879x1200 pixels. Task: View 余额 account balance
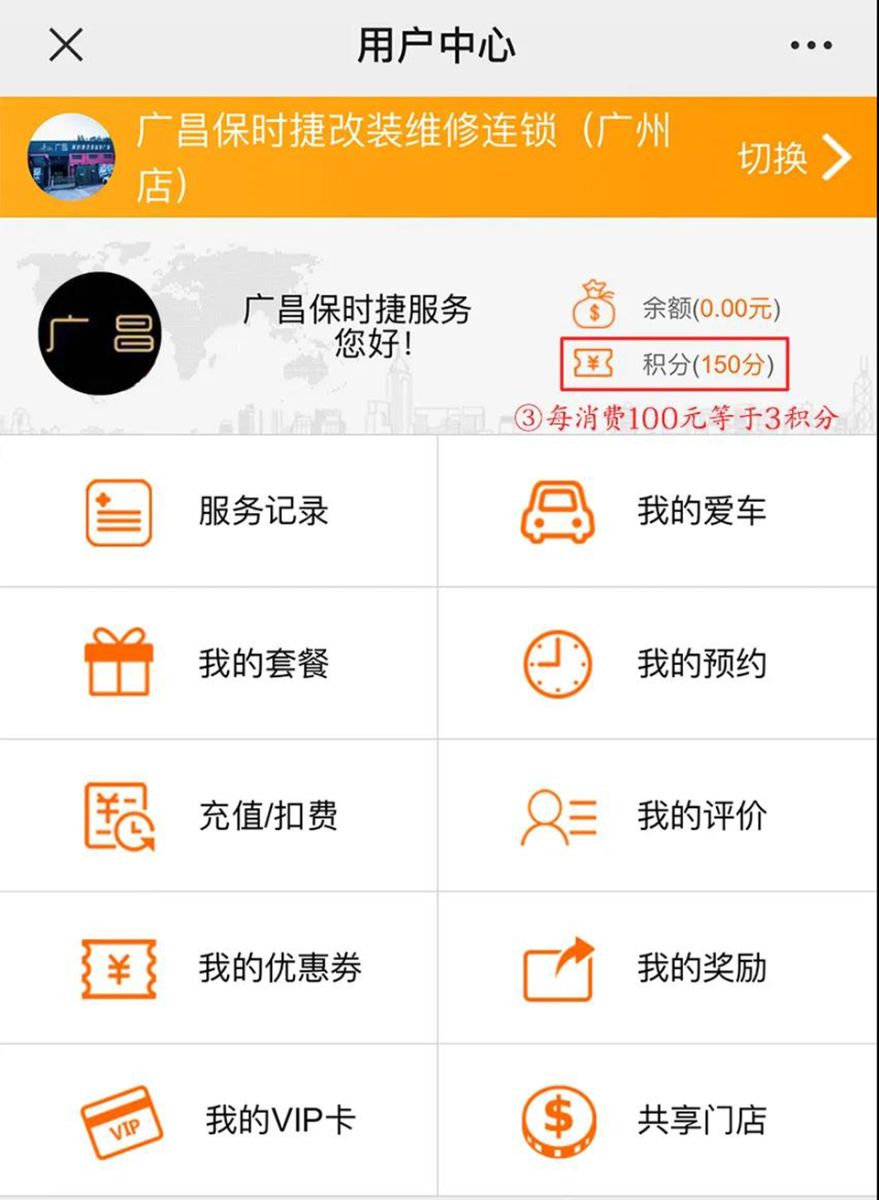tap(676, 308)
